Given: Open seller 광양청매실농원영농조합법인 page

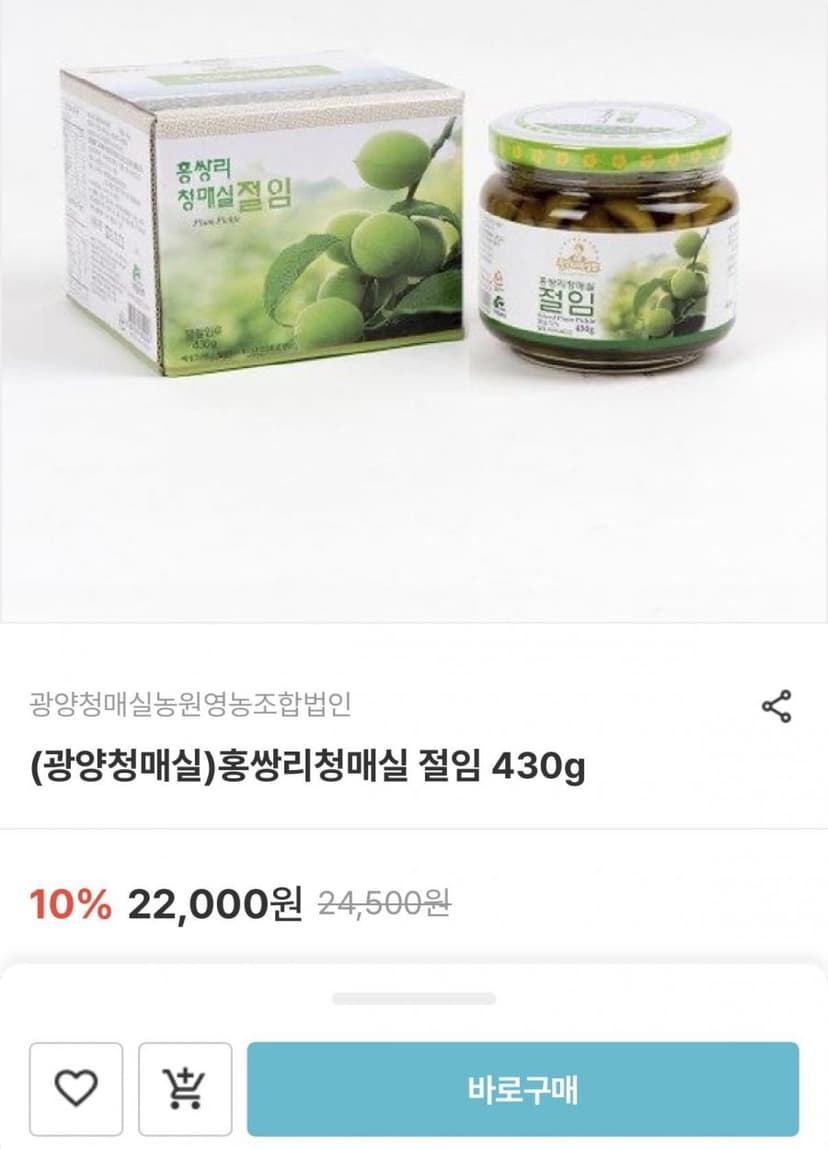Looking at the screenshot, I should pos(191,704).
